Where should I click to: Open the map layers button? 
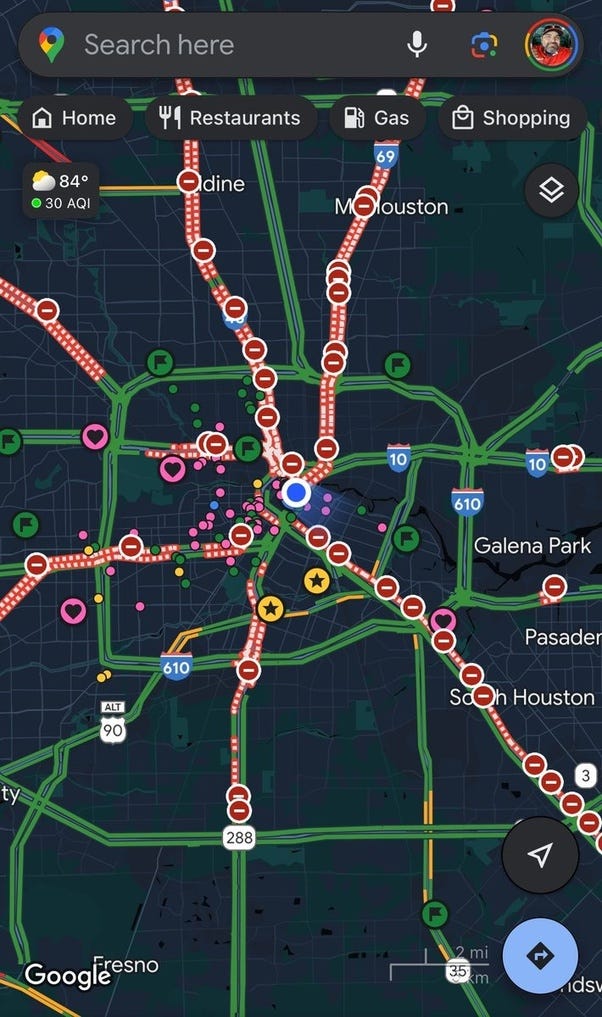pos(551,190)
